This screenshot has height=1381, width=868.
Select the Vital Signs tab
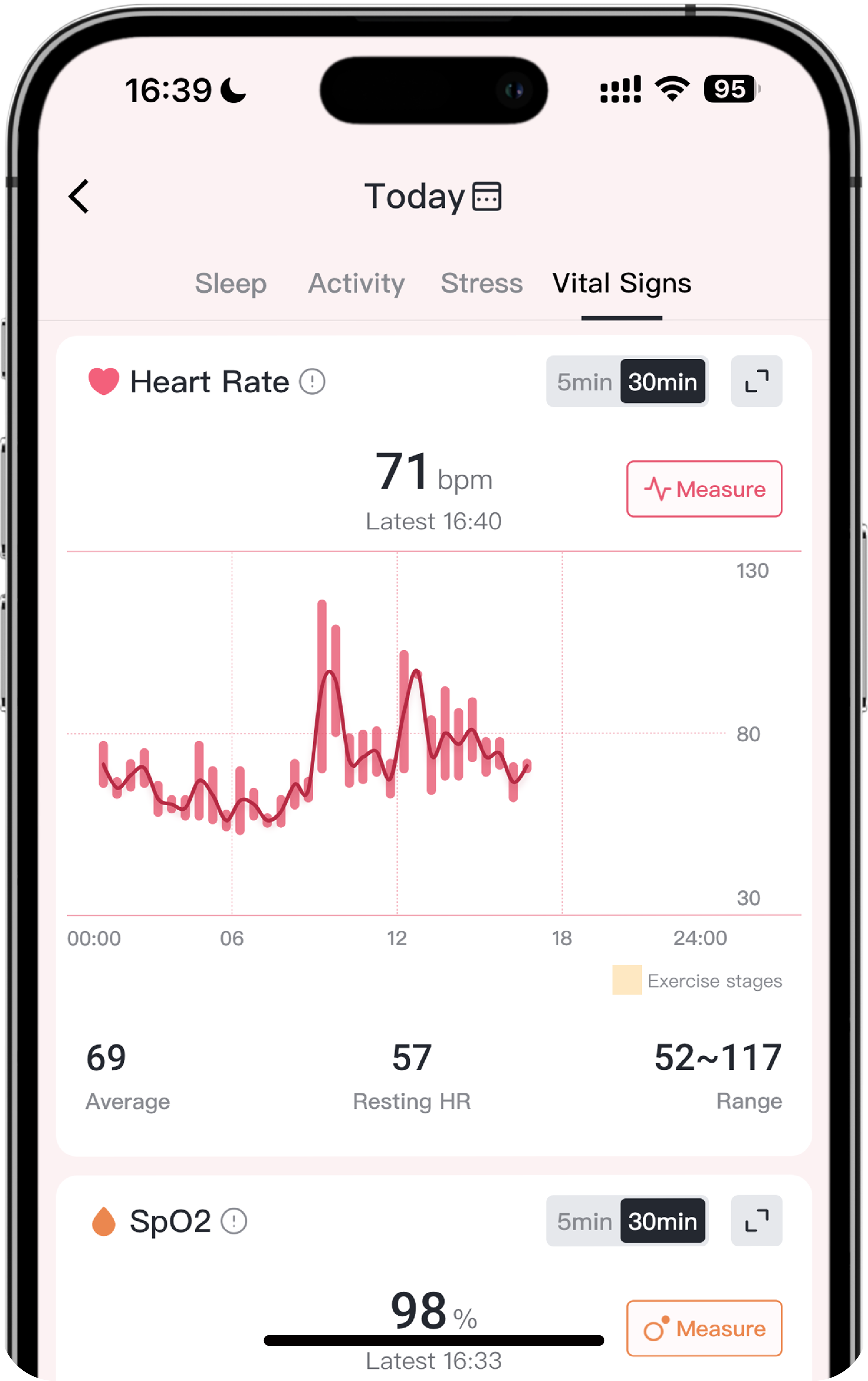coord(621,283)
